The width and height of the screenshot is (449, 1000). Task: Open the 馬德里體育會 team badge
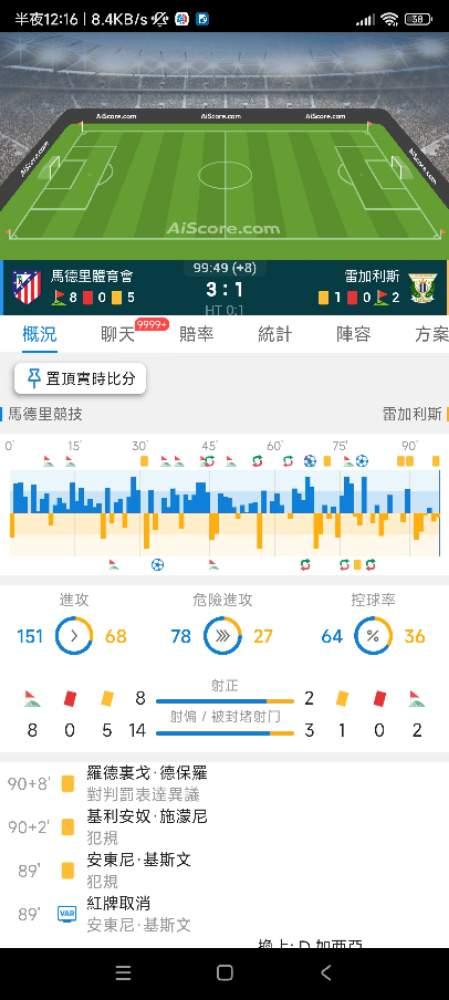(27, 286)
